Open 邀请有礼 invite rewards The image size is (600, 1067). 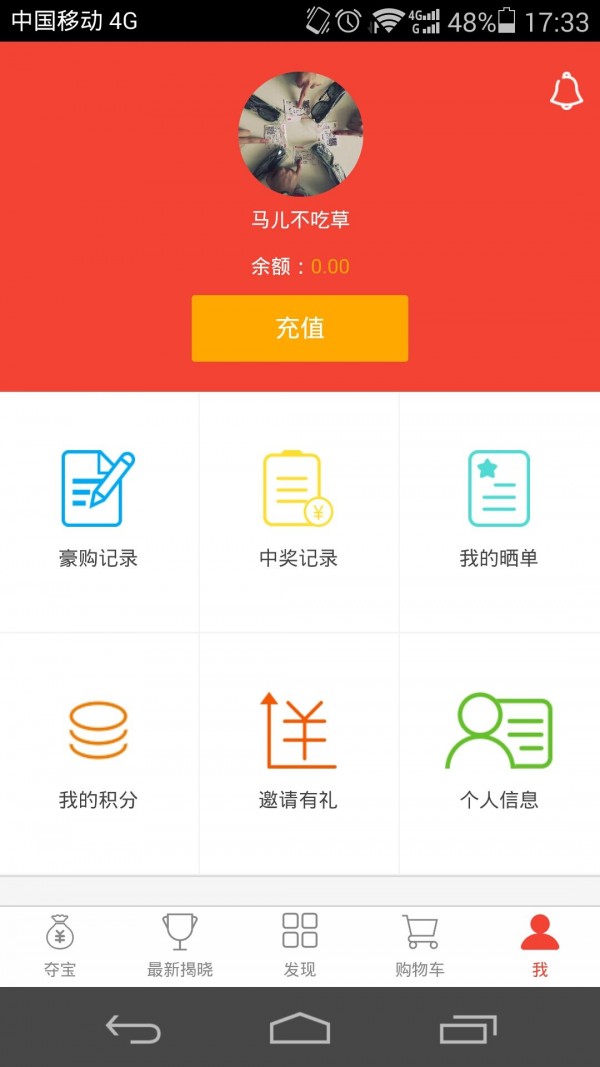(x=299, y=752)
